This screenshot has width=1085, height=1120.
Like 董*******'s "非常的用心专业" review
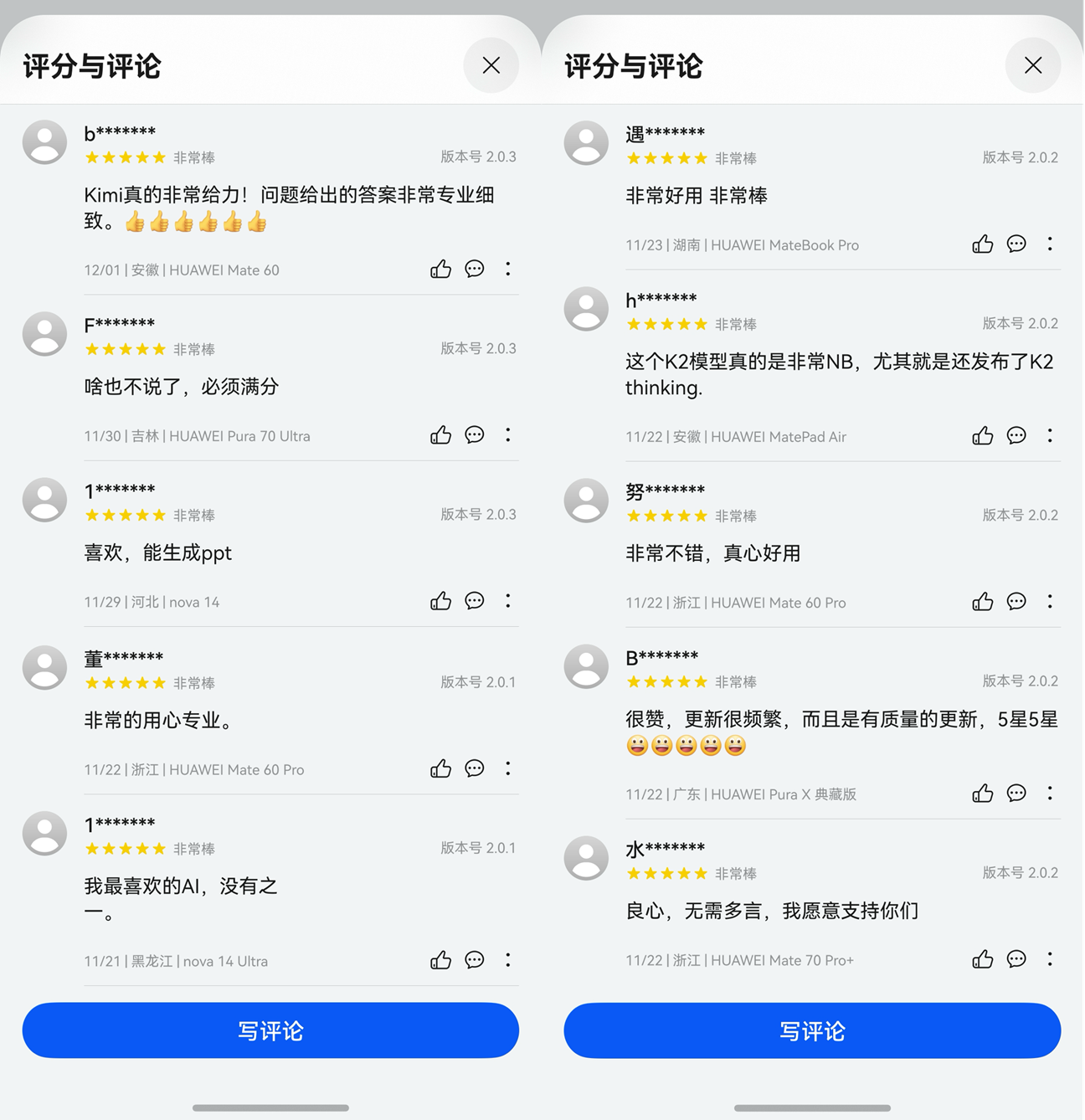coord(441,768)
